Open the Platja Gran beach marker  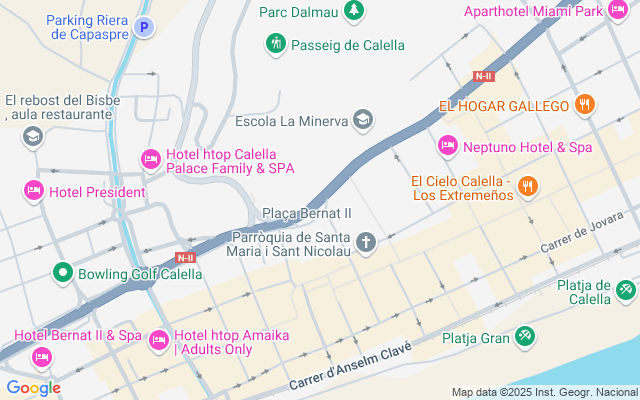pos(525,336)
